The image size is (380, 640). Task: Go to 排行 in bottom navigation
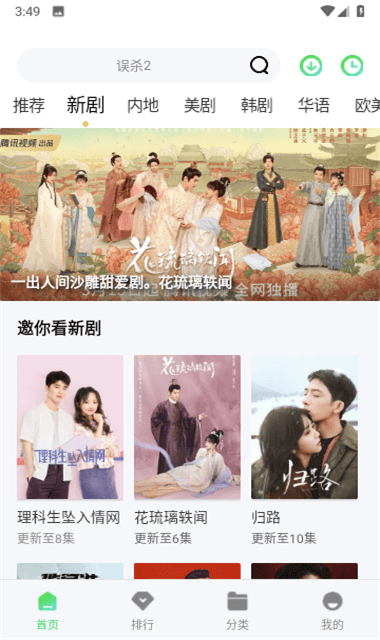tap(142, 611)
